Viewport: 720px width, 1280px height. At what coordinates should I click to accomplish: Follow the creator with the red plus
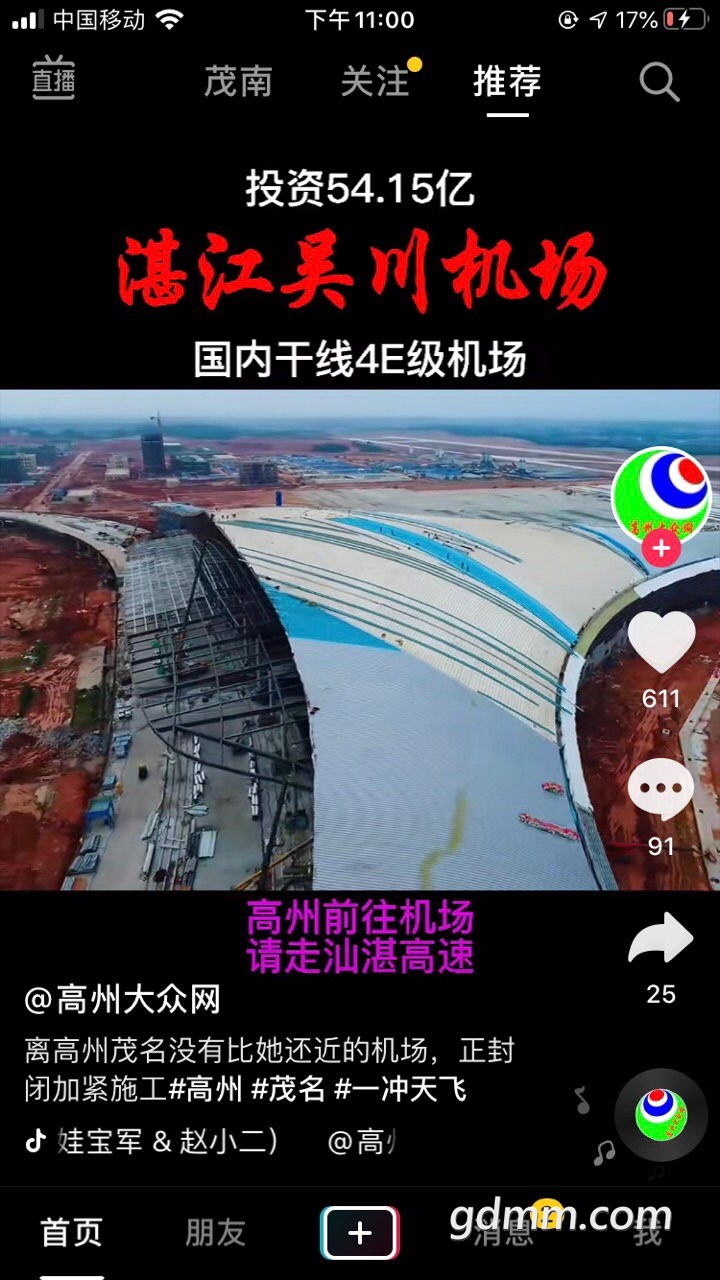661,548
